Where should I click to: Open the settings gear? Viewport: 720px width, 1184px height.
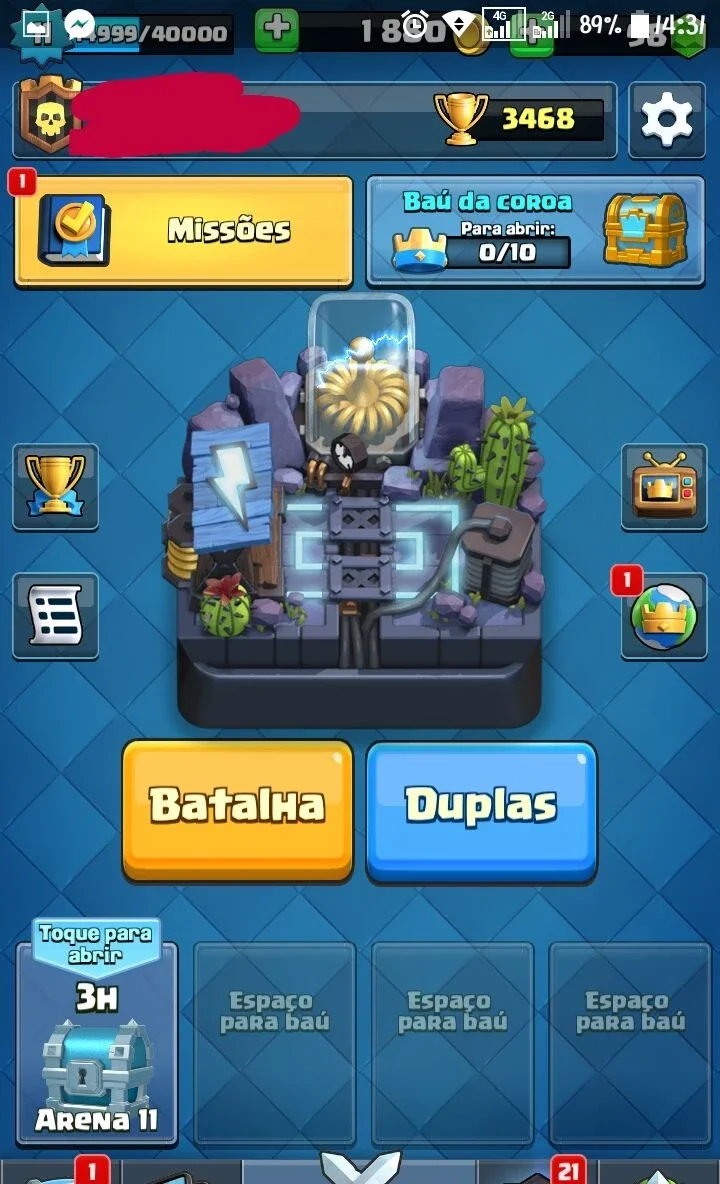coord(666,119)
